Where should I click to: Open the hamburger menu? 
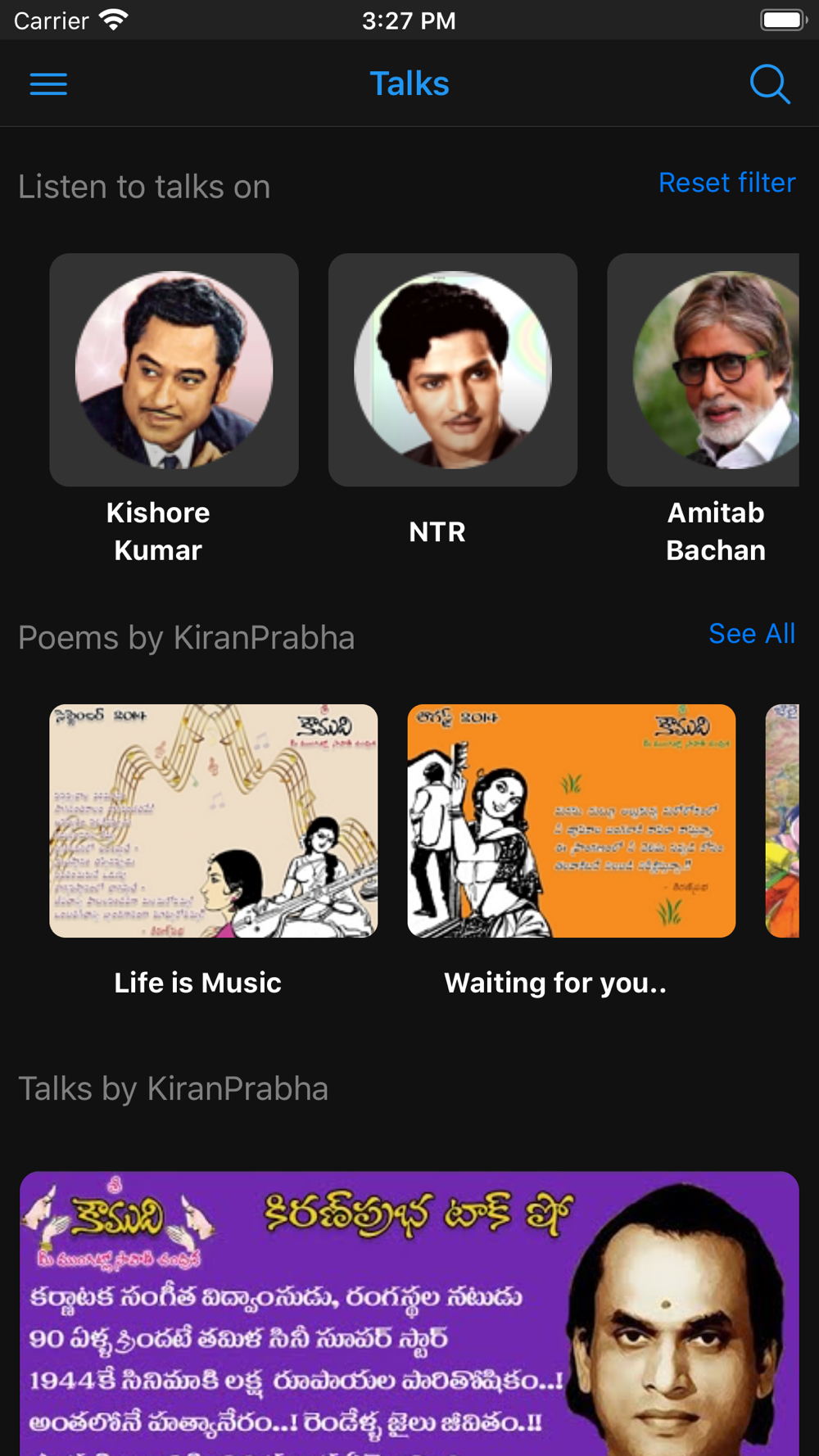pyautogui.click(x=48, y=84)
